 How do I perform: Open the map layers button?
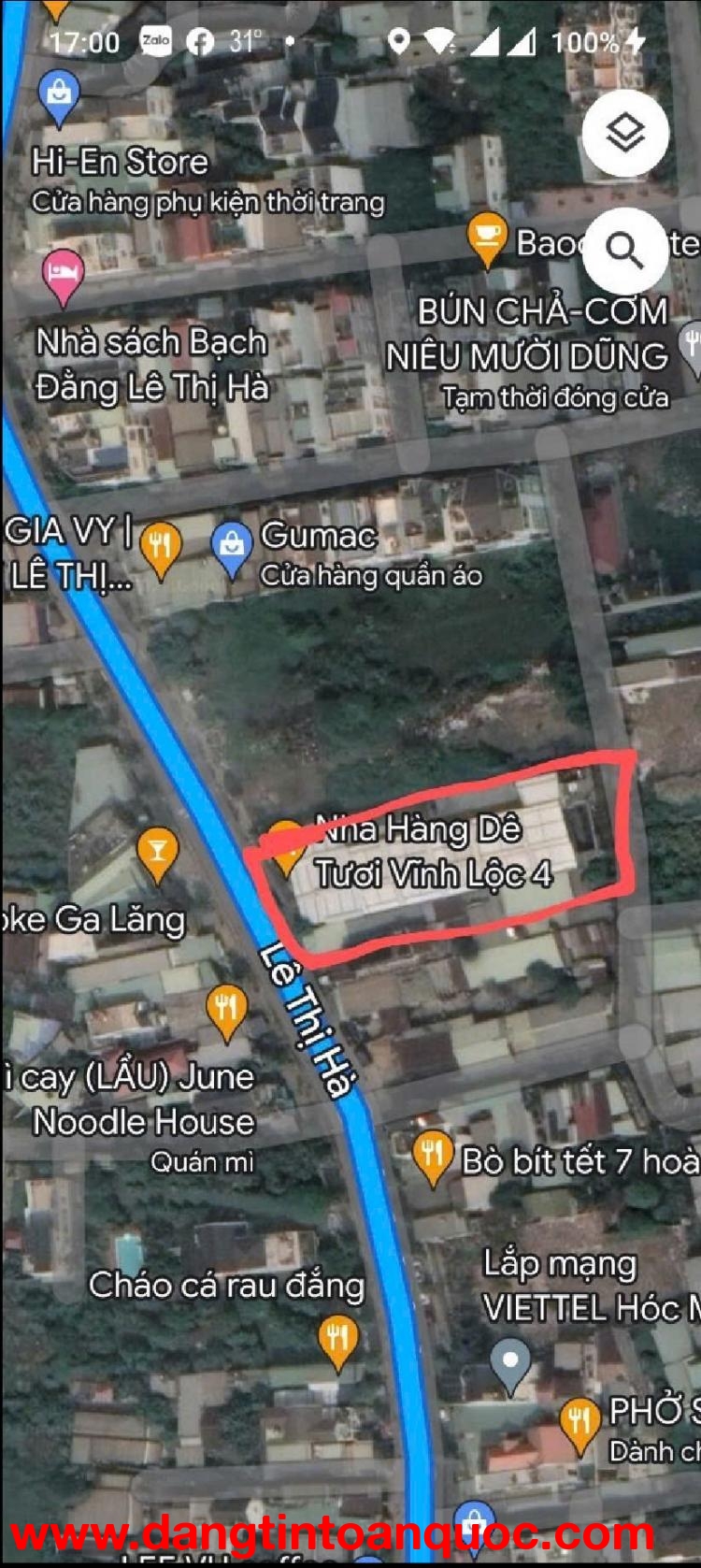click(625, 134)
